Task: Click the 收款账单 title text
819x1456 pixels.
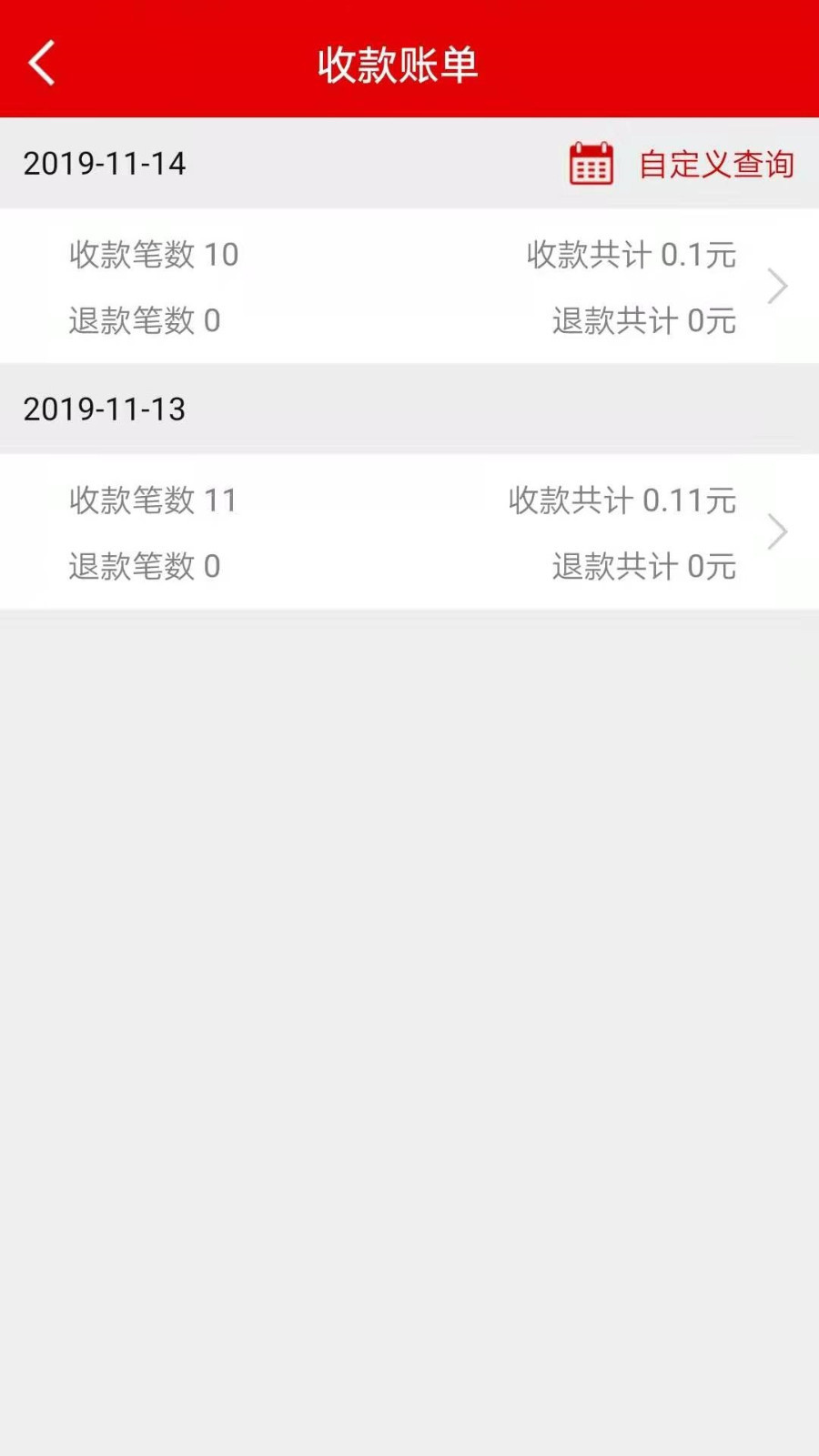Action: [398, 64]
